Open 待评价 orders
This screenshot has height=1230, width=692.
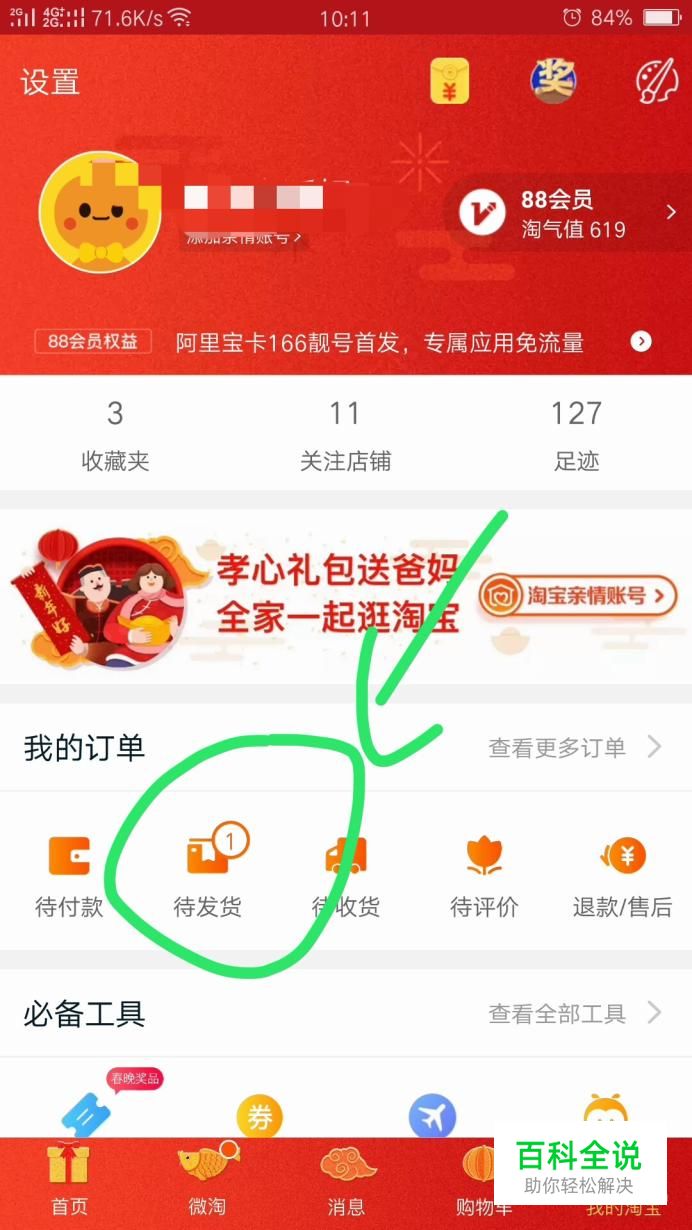click(x=484, y=875)
